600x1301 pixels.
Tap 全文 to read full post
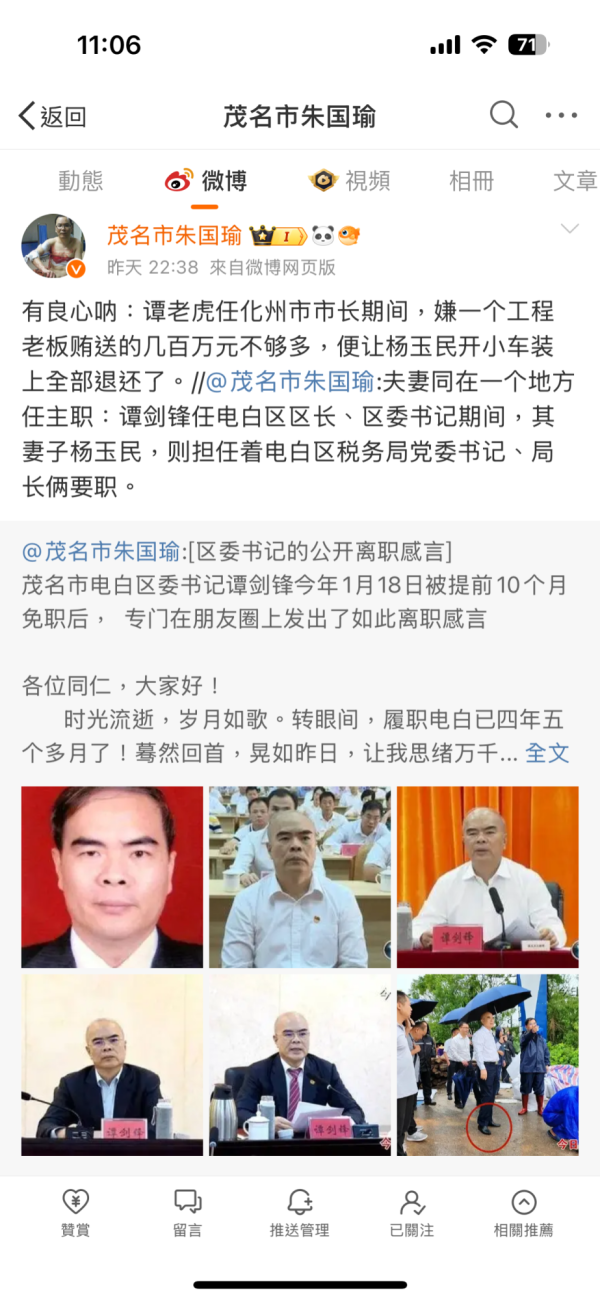point(547,752)
